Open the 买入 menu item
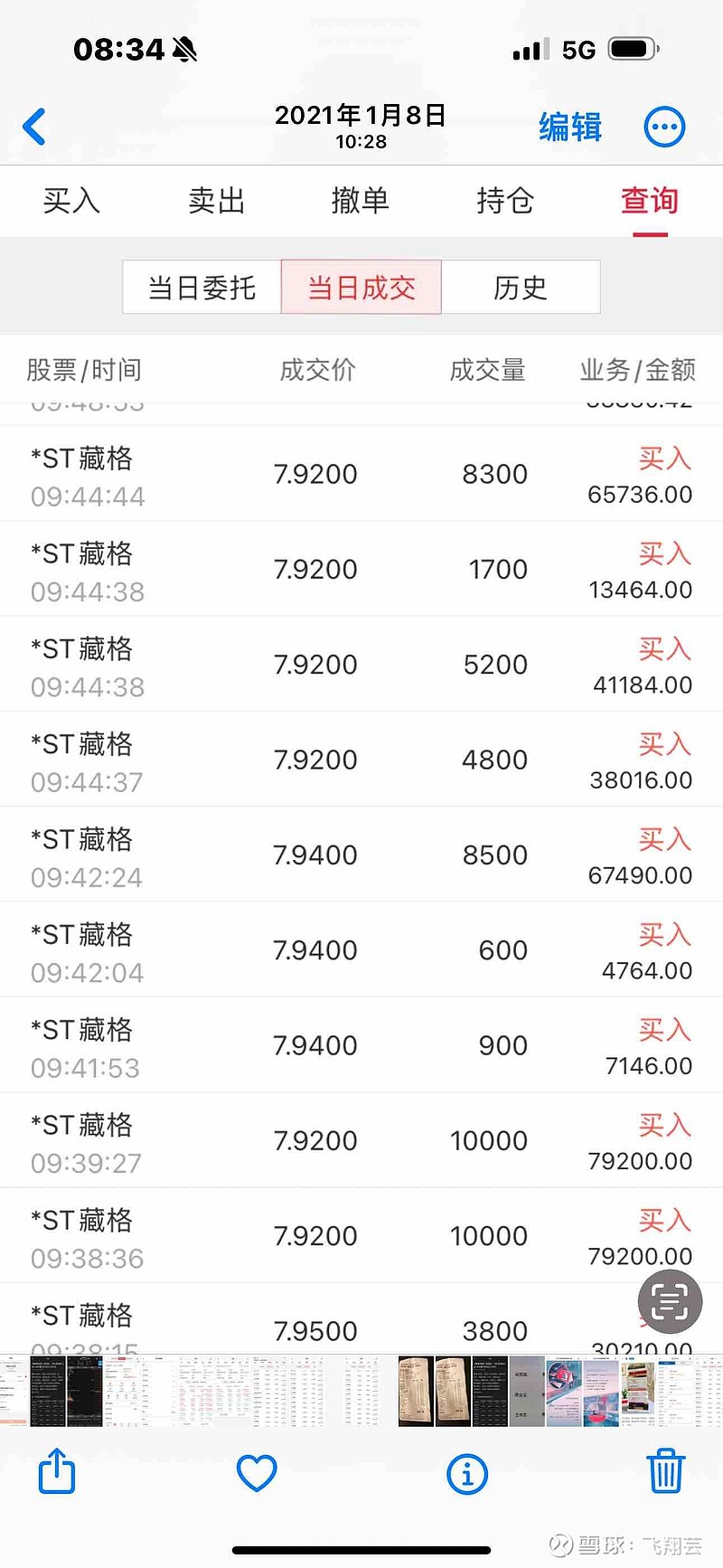The height and width of the screenshot is (1568, 723). coord(70,201)
